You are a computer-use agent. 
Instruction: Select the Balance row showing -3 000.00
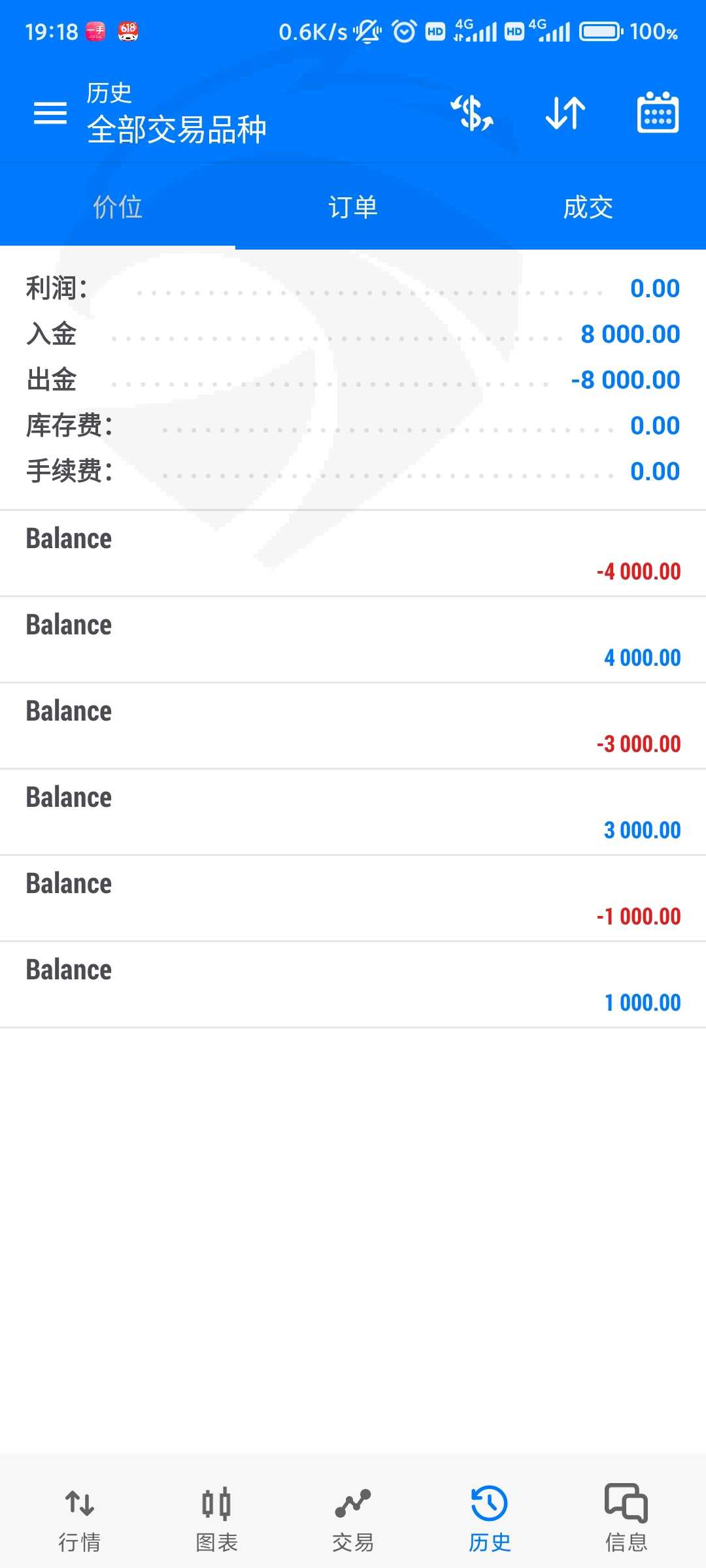point(353,727)
